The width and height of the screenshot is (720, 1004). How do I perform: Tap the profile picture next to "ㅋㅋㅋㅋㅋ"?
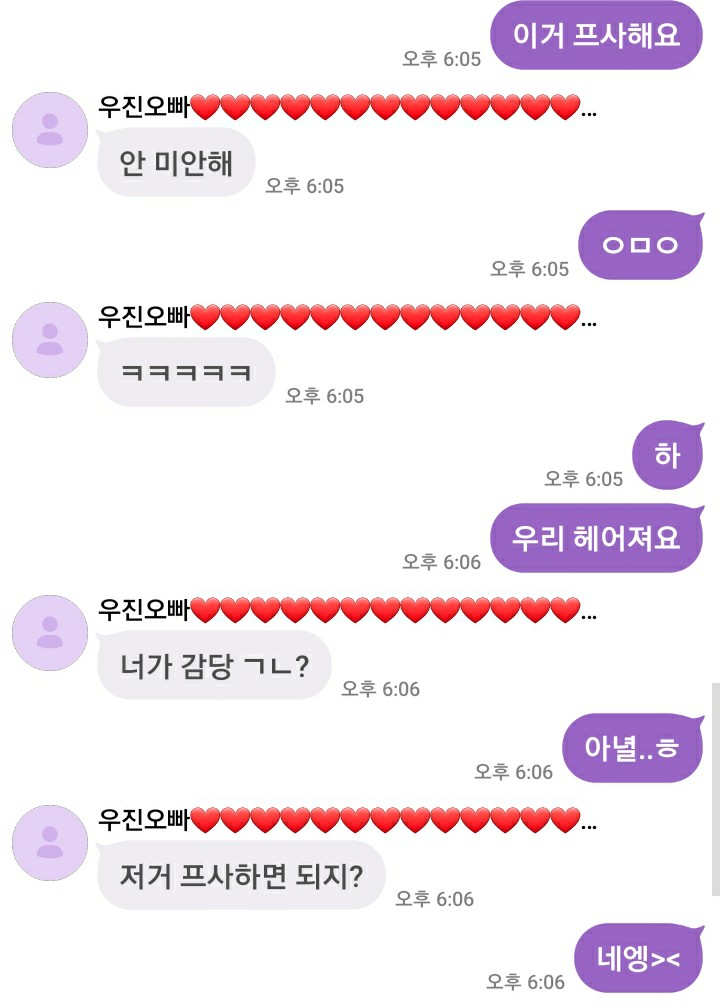pyautogui.click(x=49, y=340)
